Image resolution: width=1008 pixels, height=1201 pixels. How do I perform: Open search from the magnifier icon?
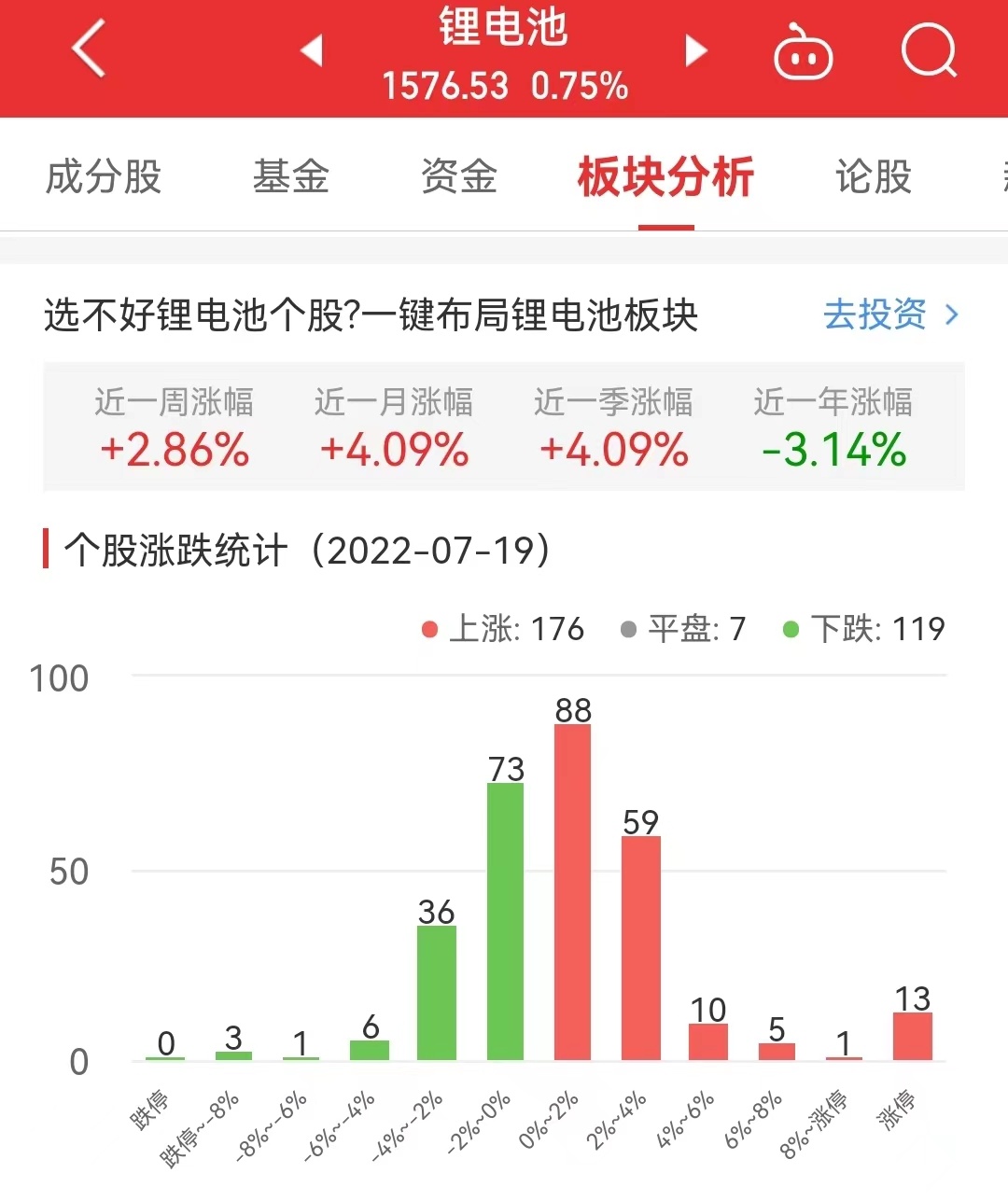(929, 50)
